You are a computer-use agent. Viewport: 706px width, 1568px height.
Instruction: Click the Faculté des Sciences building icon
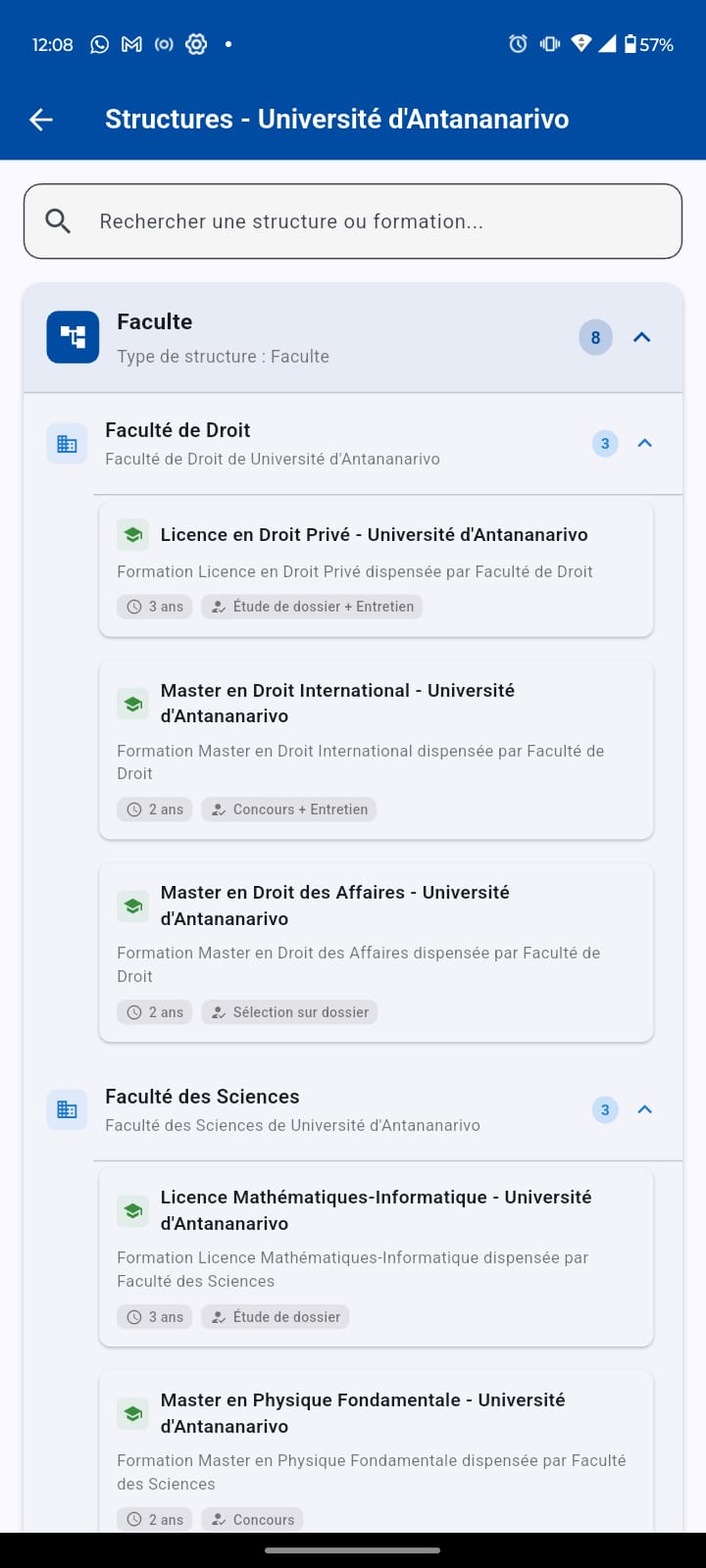[66, 1108]
